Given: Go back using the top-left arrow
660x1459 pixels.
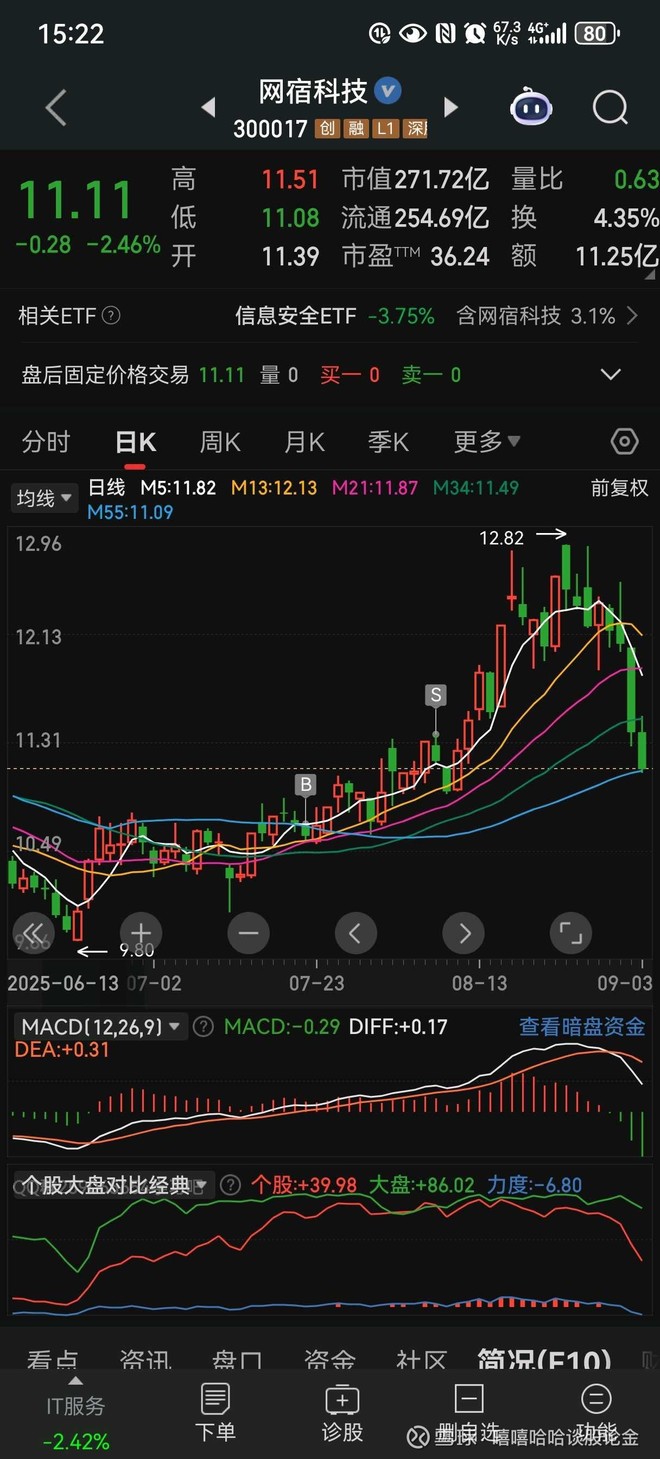Looking at the screenshot, I should (56, 108).
